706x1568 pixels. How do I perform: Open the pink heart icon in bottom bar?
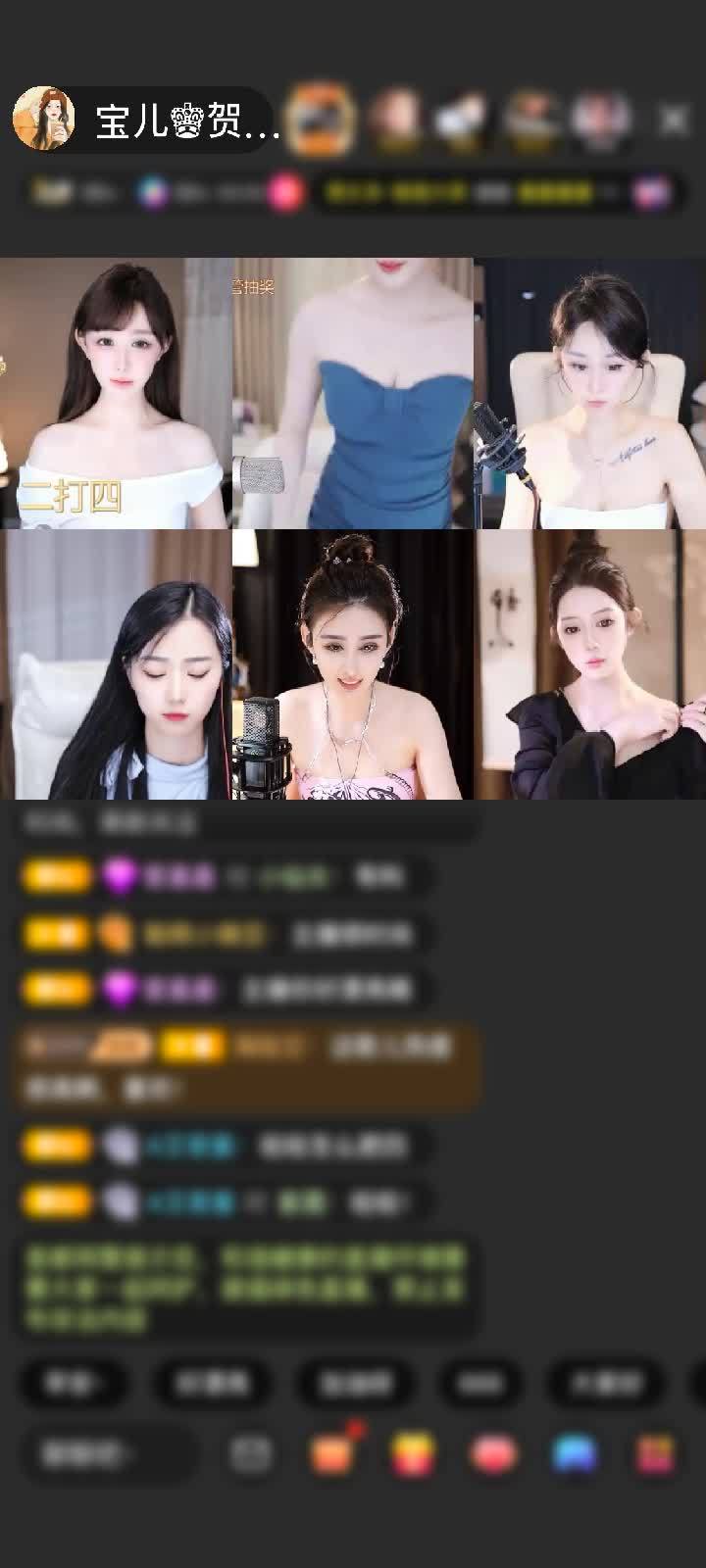(x=493, y=1454)
